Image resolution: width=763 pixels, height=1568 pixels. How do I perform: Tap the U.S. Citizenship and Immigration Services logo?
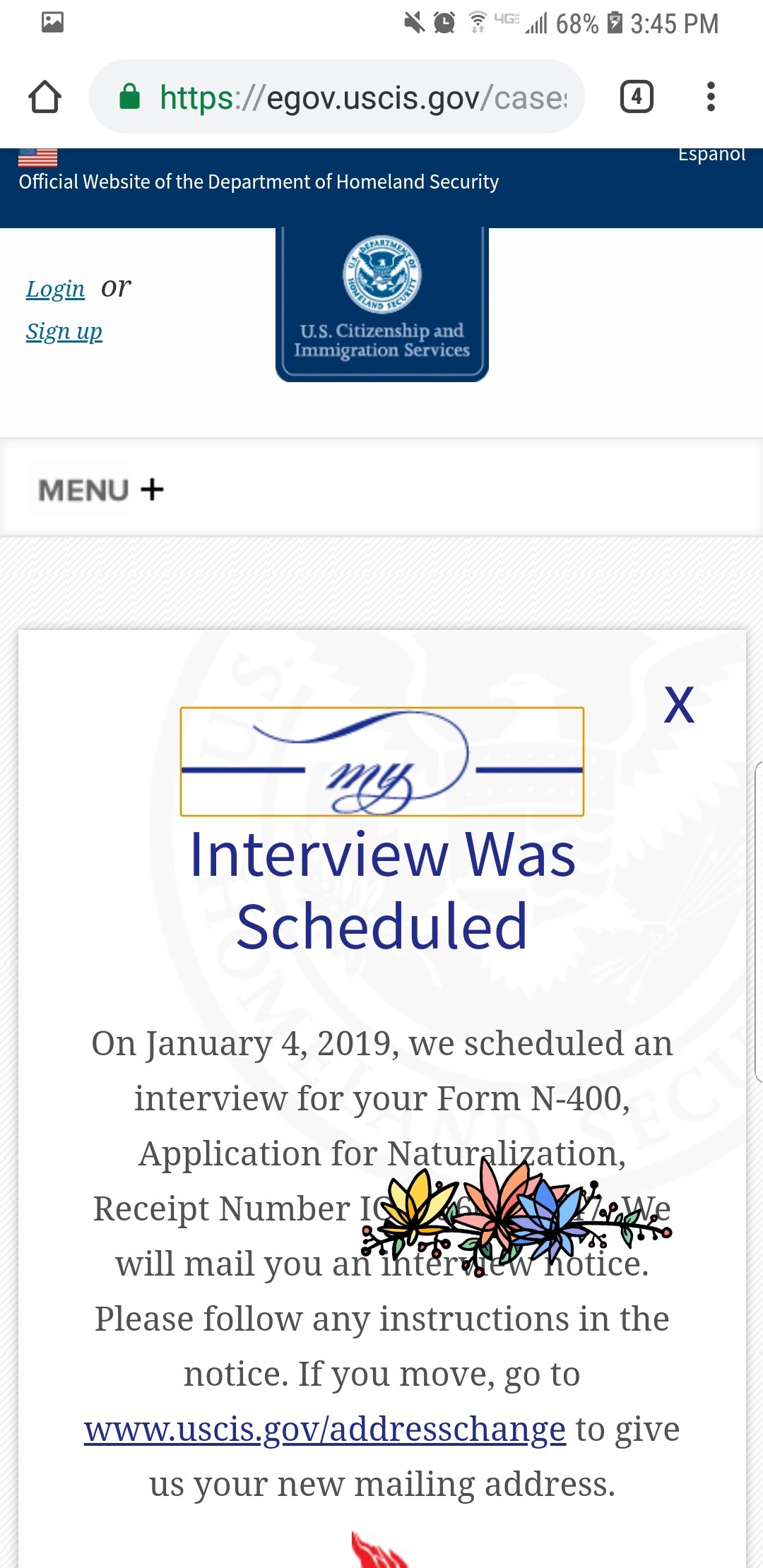382,304
